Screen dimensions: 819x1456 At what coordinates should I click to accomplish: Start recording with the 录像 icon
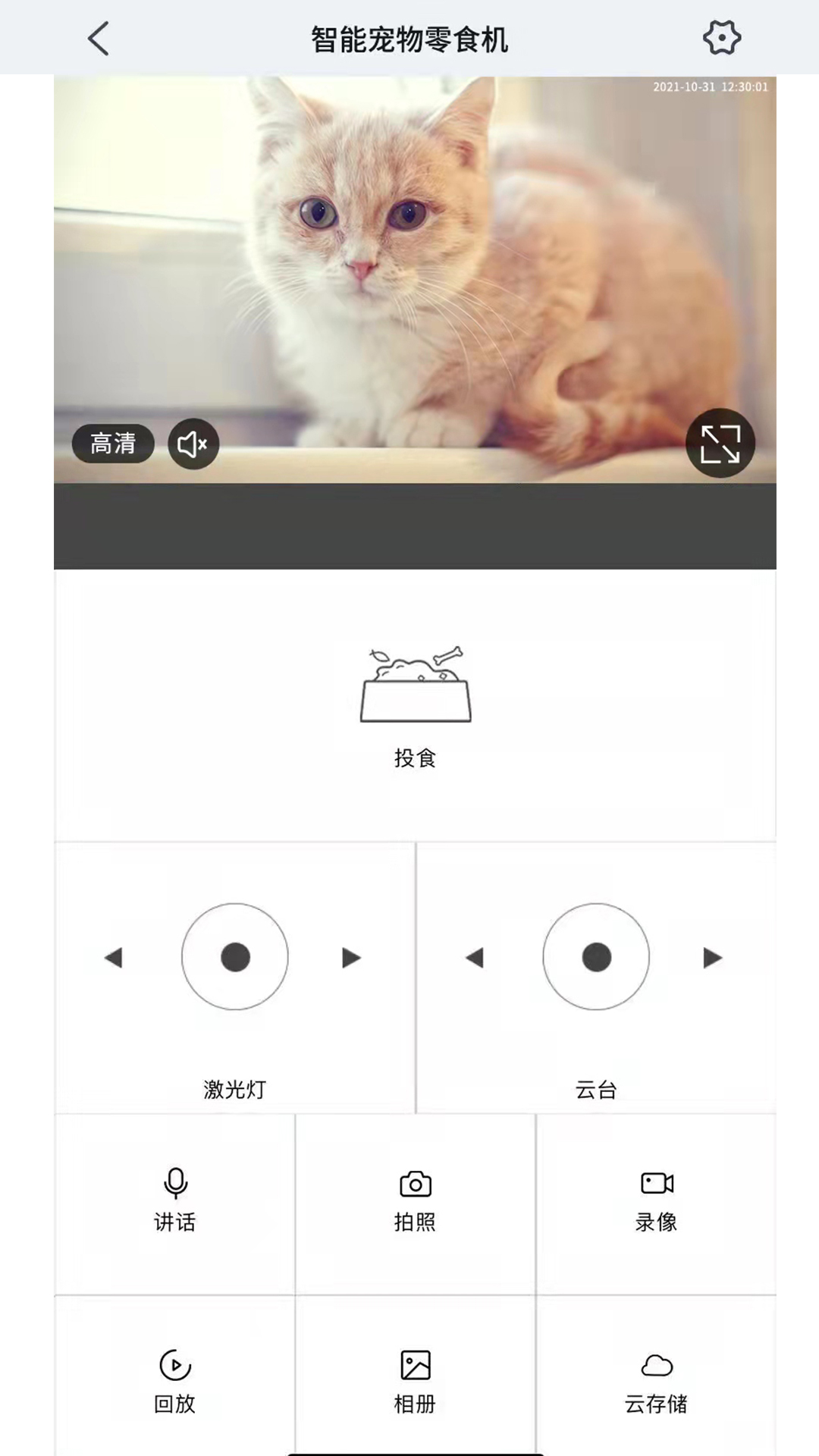[x=657, y=1183]
